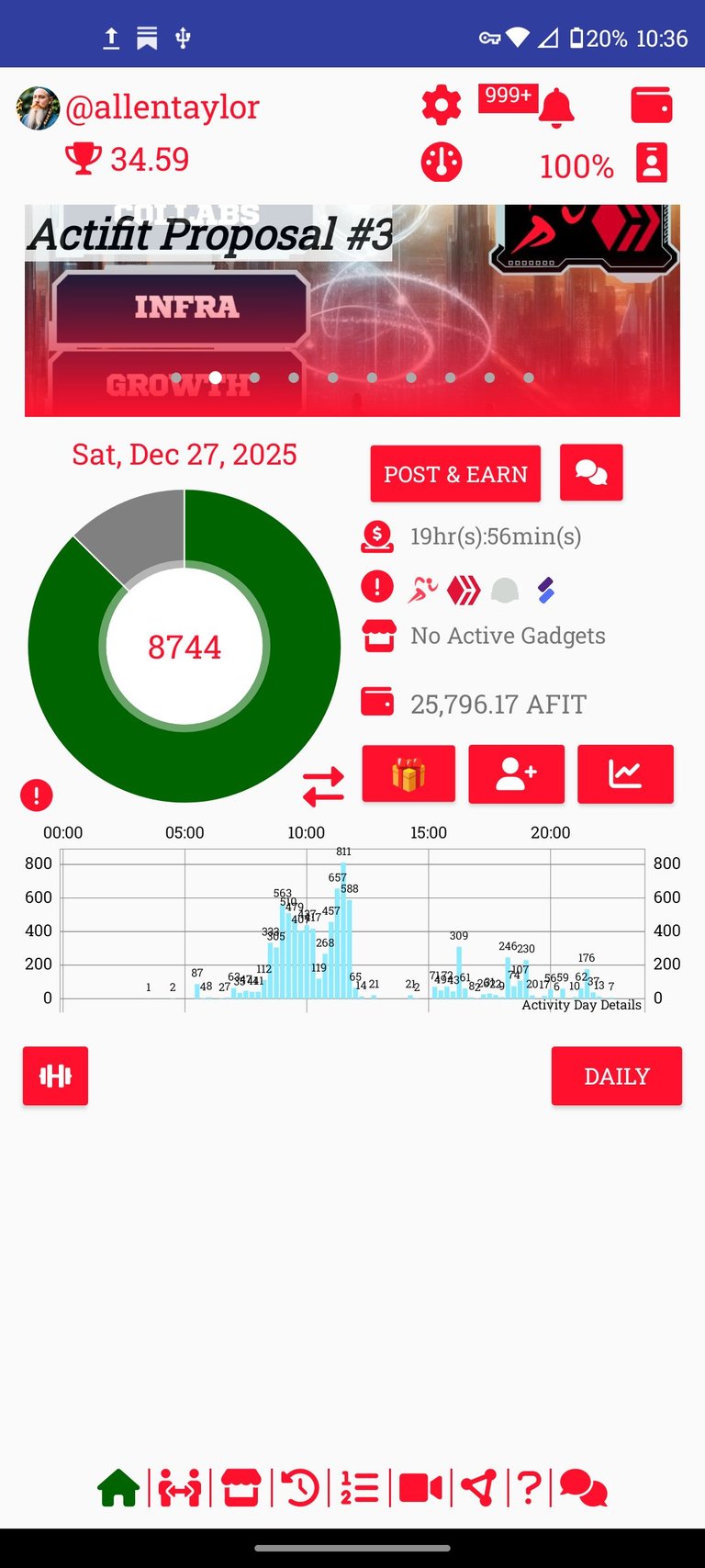Image resolution: width=705 pixels, height=1568 pixels.
Task: Open the Actifit Proposal #3 banner
Action: coord(352,310)
